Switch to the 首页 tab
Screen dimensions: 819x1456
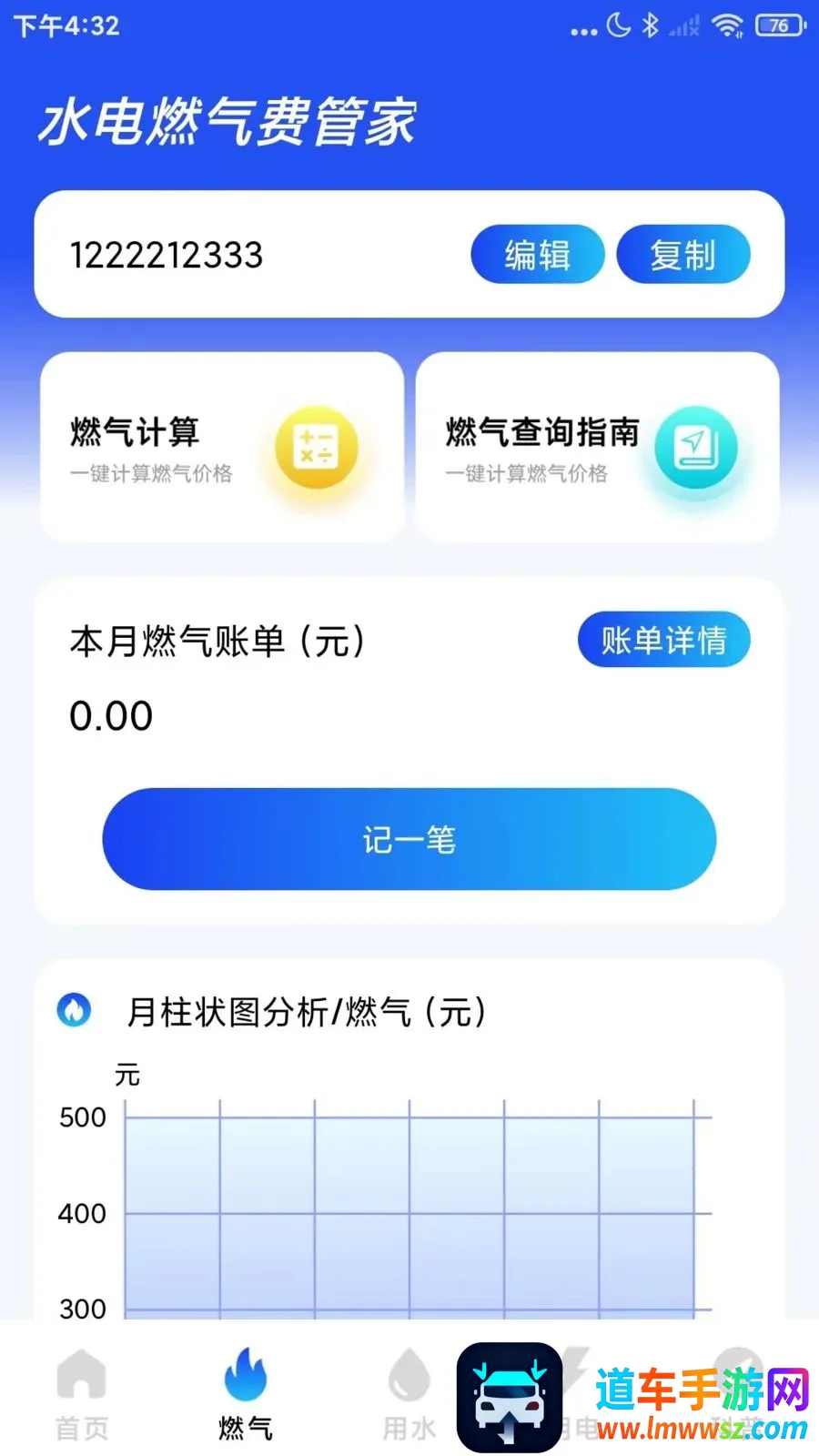pyautogui.click(x=82, y=1394)
